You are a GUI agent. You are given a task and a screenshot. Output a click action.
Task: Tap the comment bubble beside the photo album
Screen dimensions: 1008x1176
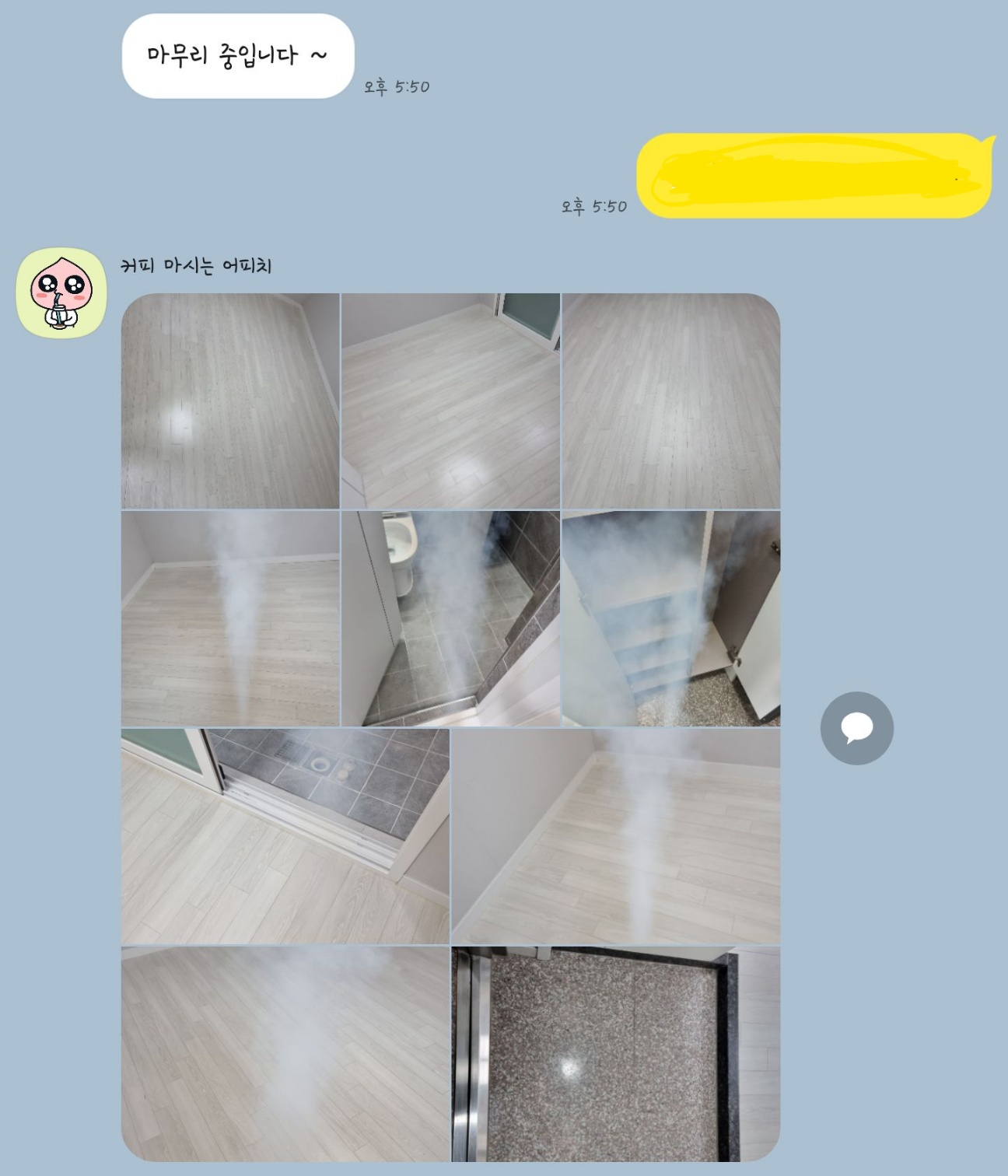pyautogui.click(x=856, y=728)
